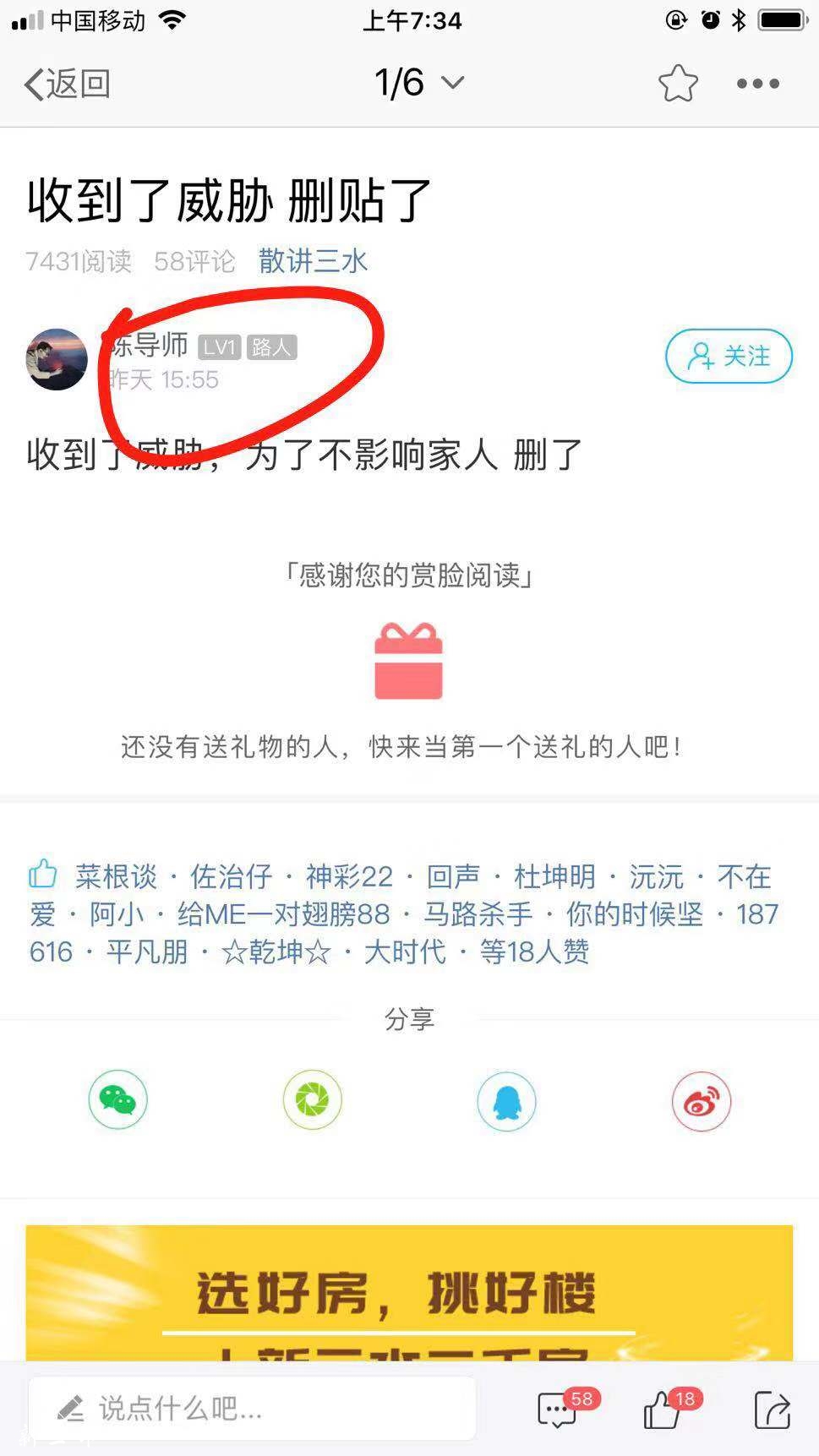Share the post to WeChat
819x1456 pixels.
pos(118,1100)
